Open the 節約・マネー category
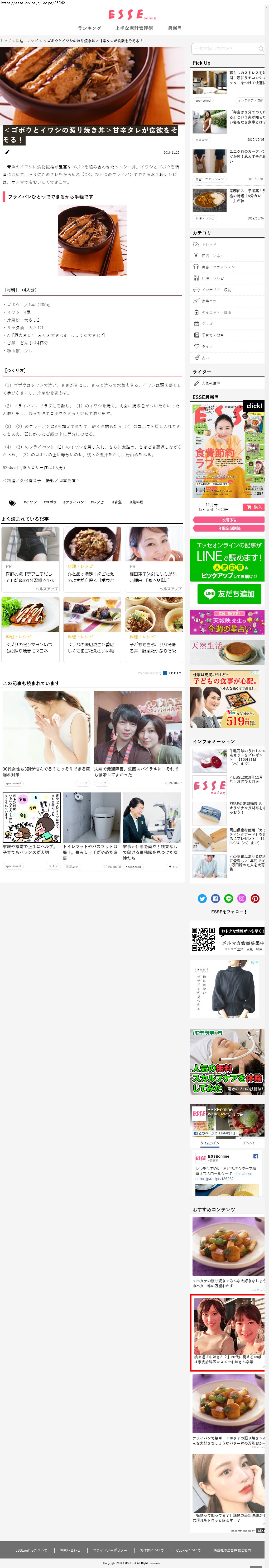The height and width of the screenshot is (1568, 269). coord(213,256)
